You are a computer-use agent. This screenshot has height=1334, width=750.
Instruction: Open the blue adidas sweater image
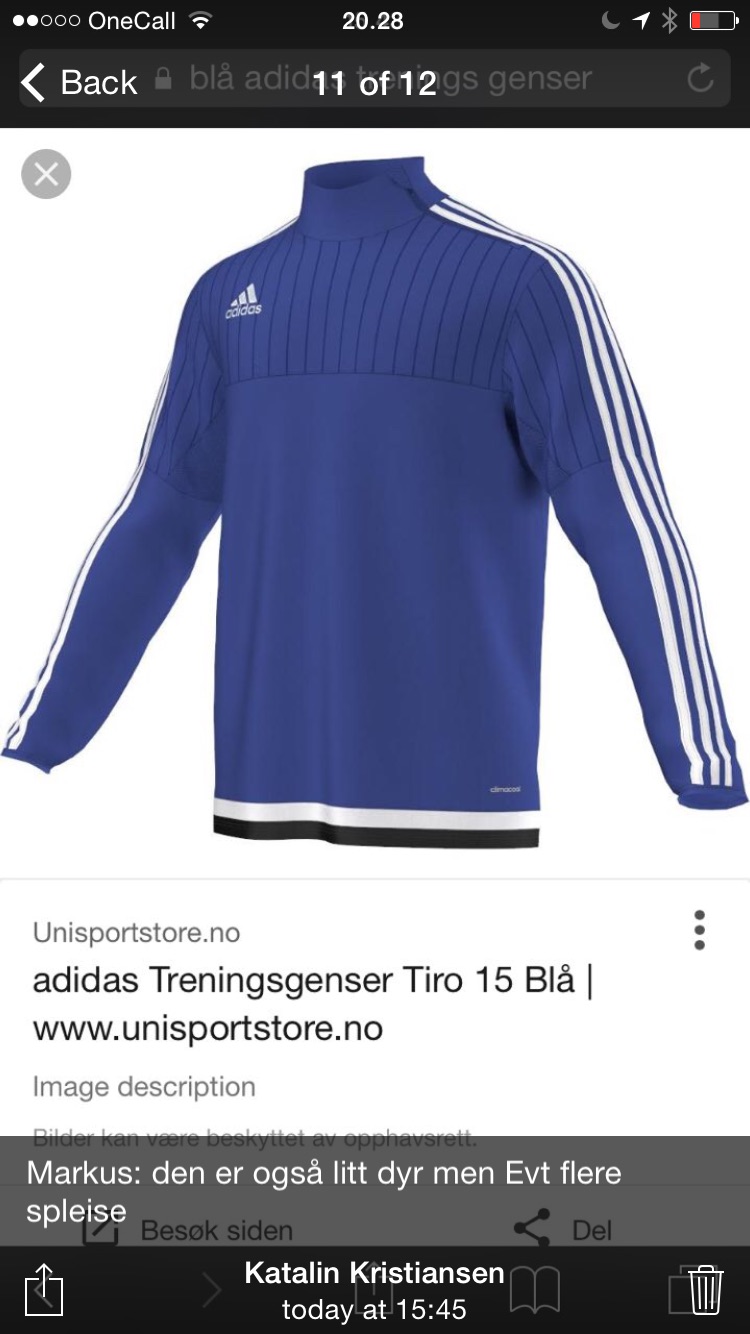(x=375, y=500)
